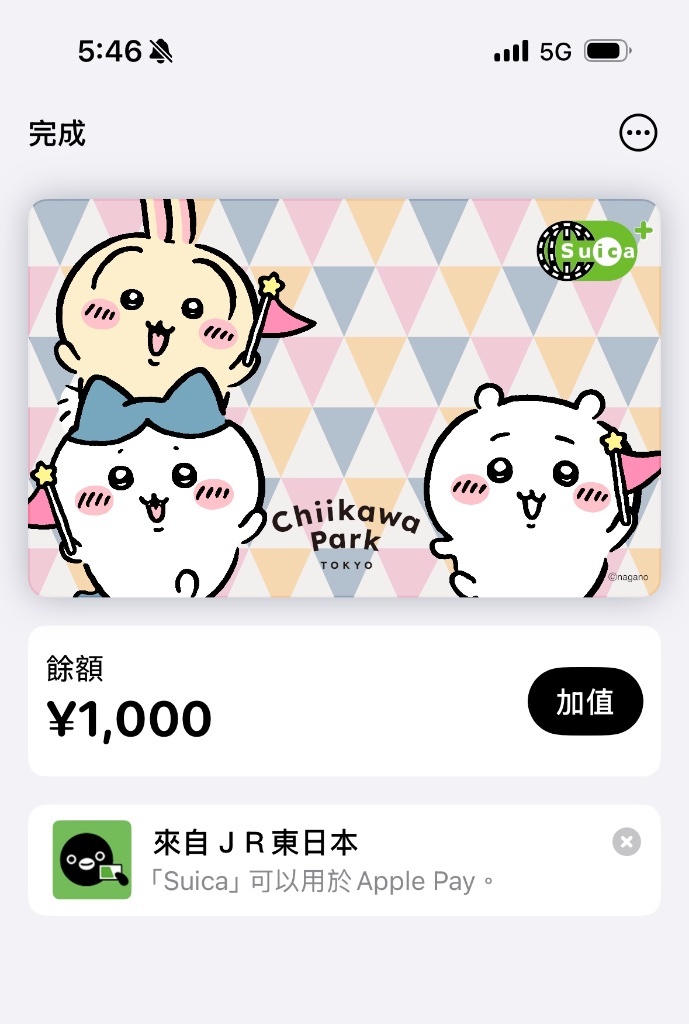This screenshot has width=689, height=1024.
Task: Open the more options ellipsis menu
Action: pos(638,133)
